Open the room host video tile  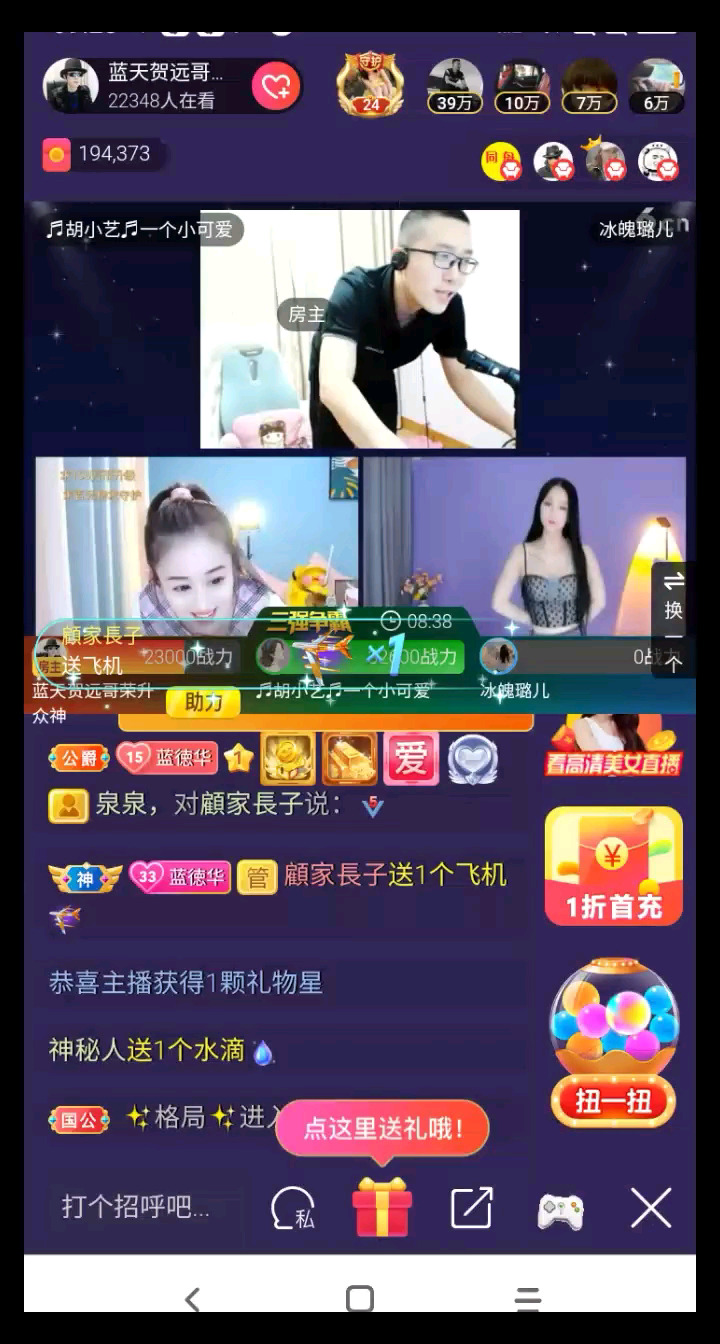coord(359,329)
